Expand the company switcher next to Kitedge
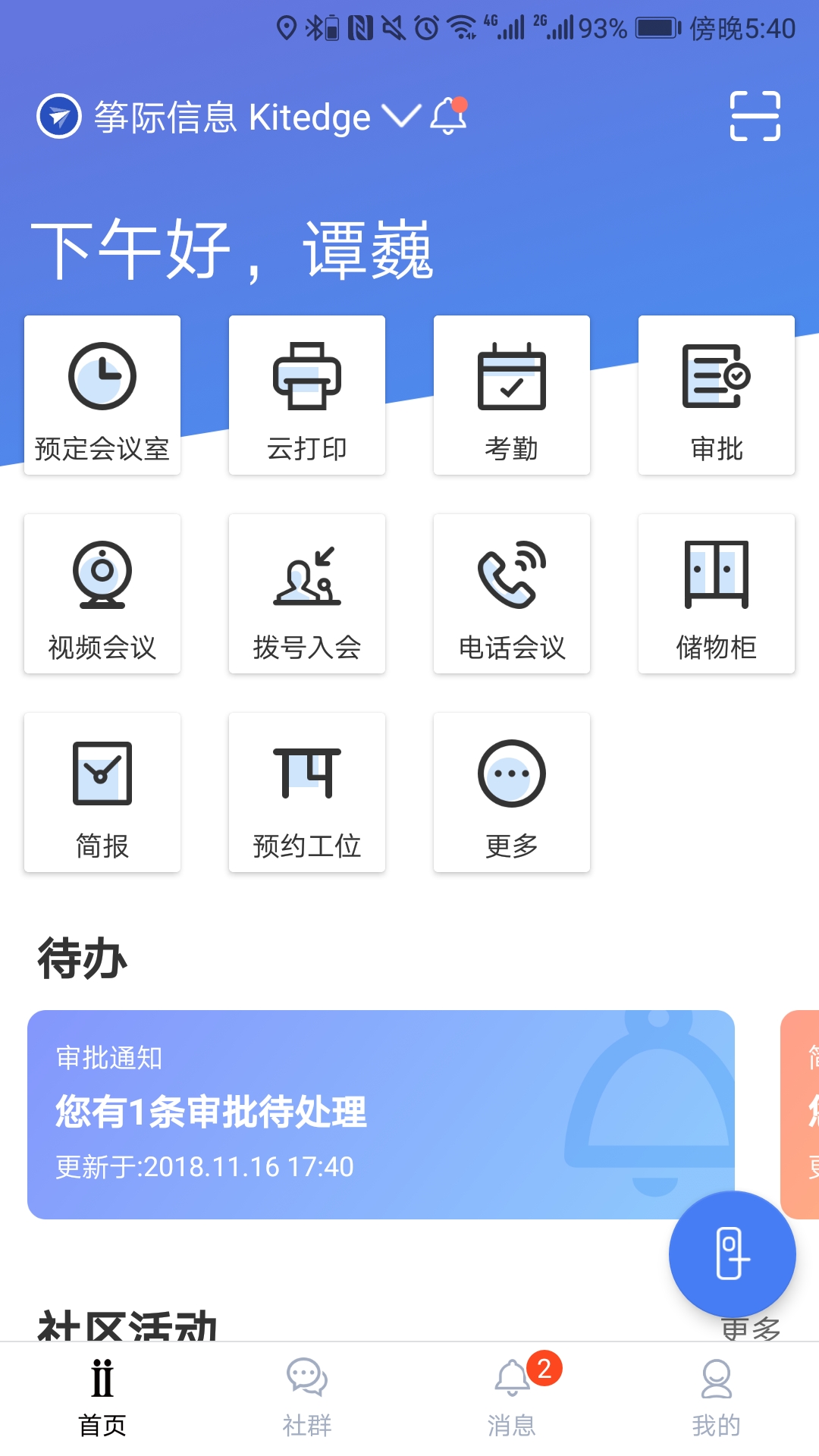The image size is (819, 1456). click(400, 118)
